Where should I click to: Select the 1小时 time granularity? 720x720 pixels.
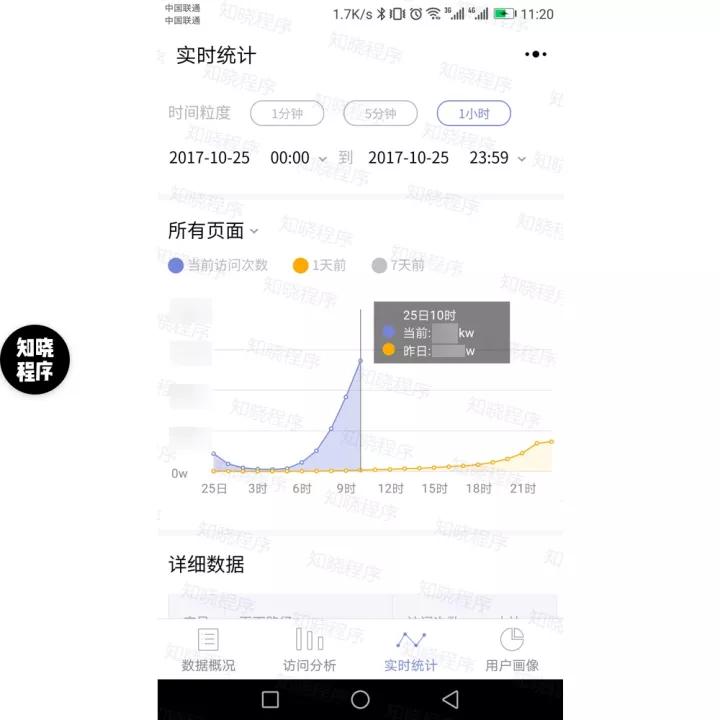tap(473, 113)
